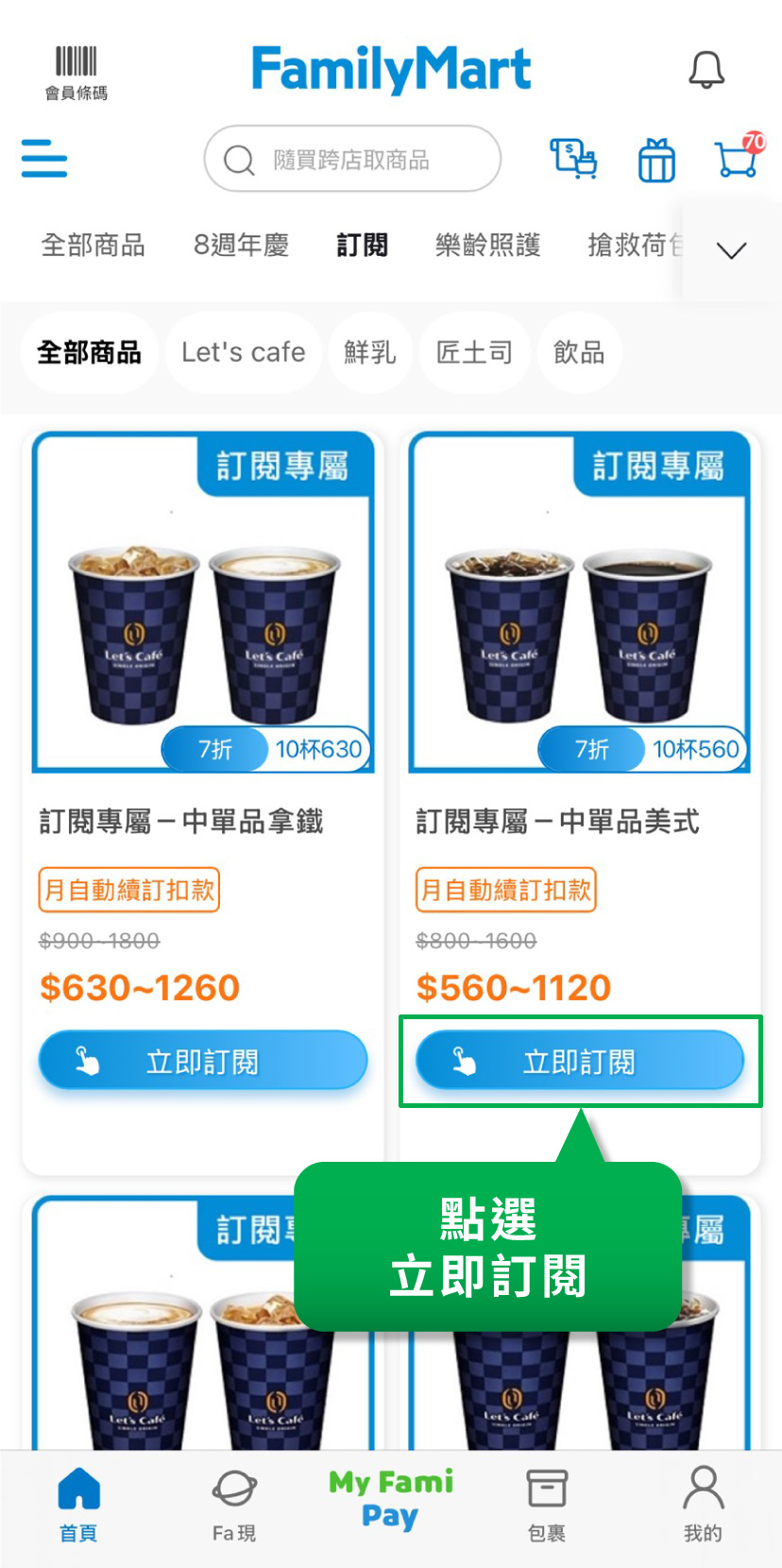Tap the product search box
The width and height of the screenshot is (782, 1568).
352,160
